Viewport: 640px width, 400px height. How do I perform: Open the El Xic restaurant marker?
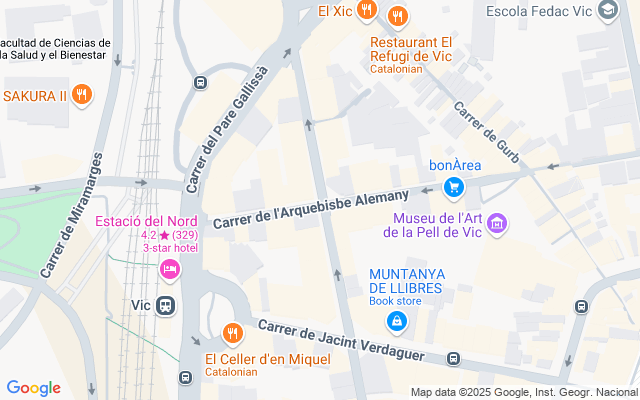367,11
